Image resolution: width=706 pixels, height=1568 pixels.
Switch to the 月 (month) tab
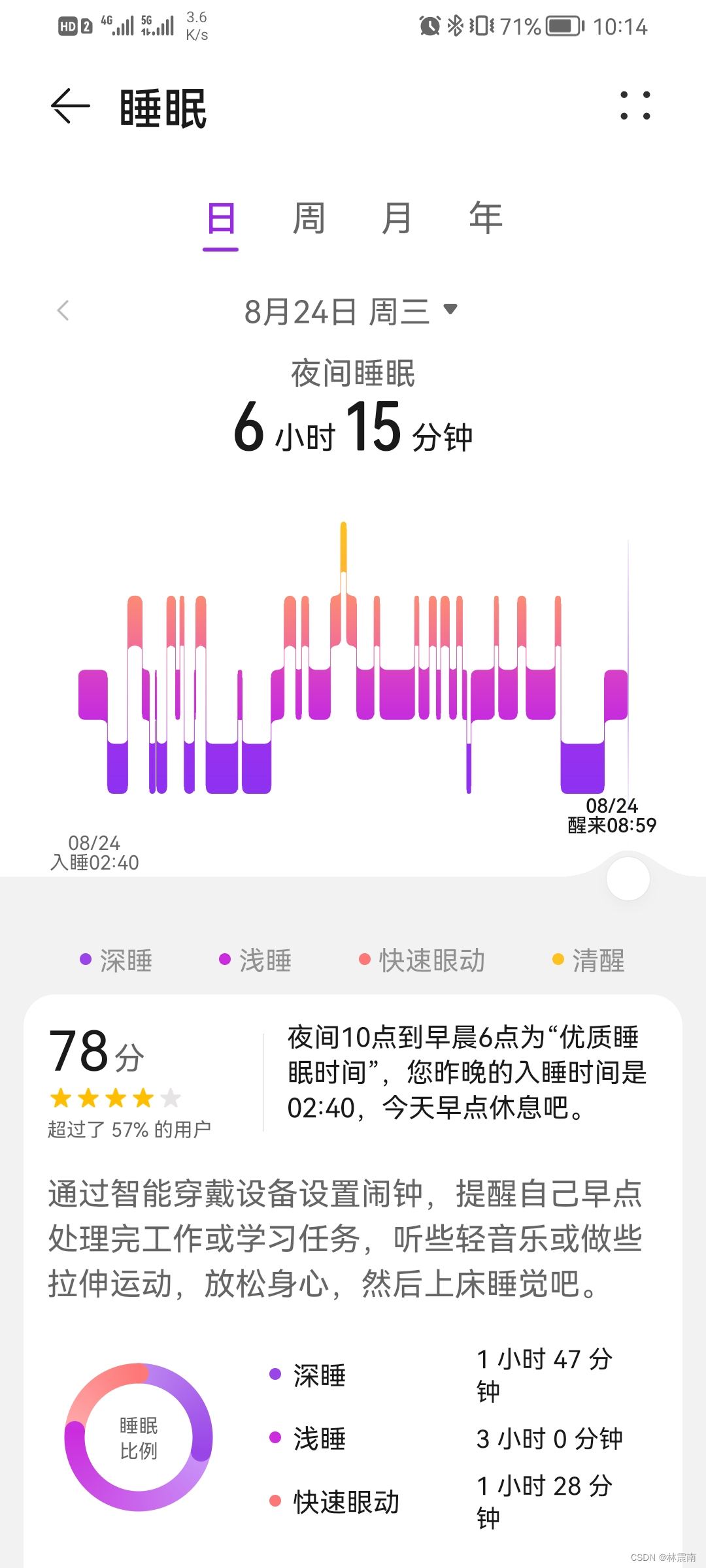coord(397,218)
